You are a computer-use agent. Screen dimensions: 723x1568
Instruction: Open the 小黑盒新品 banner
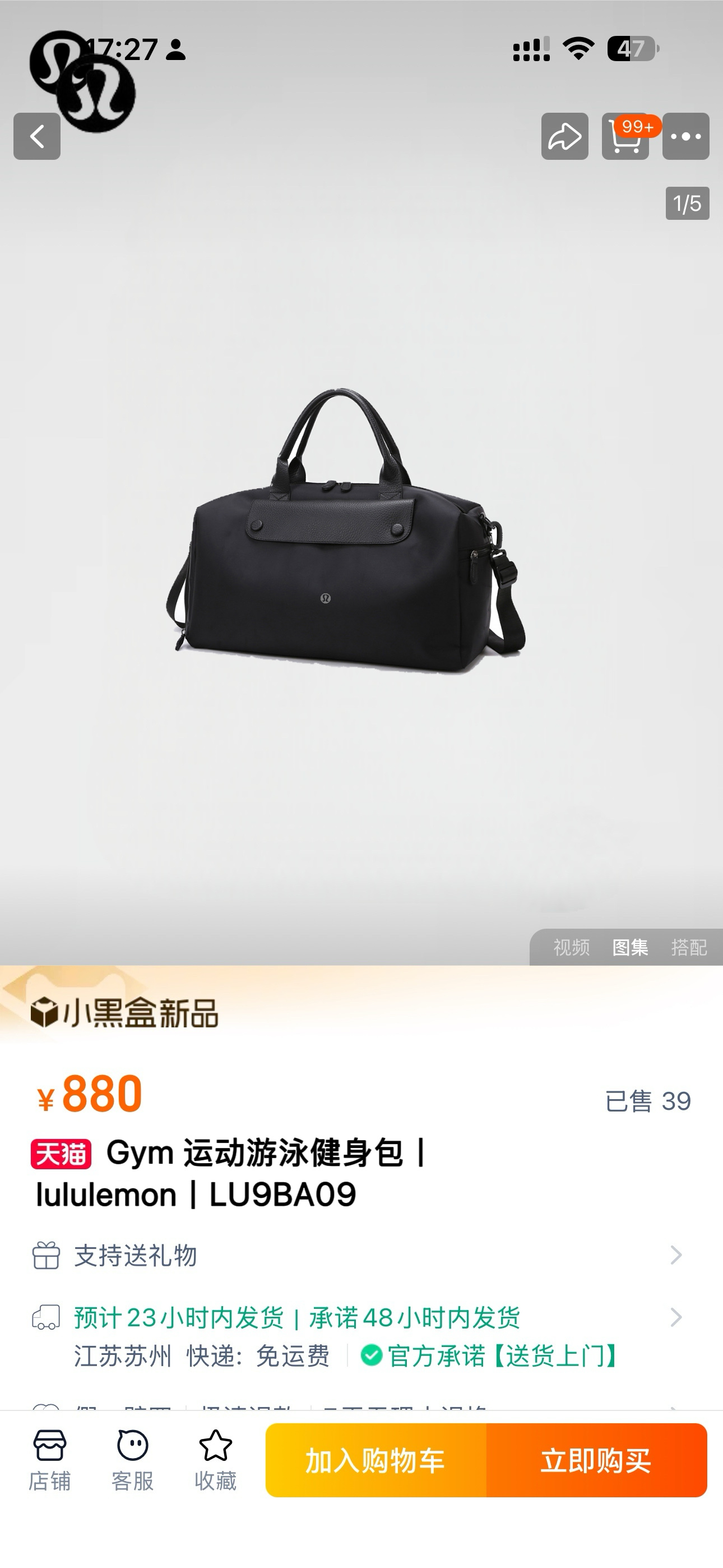(124, 1013)
